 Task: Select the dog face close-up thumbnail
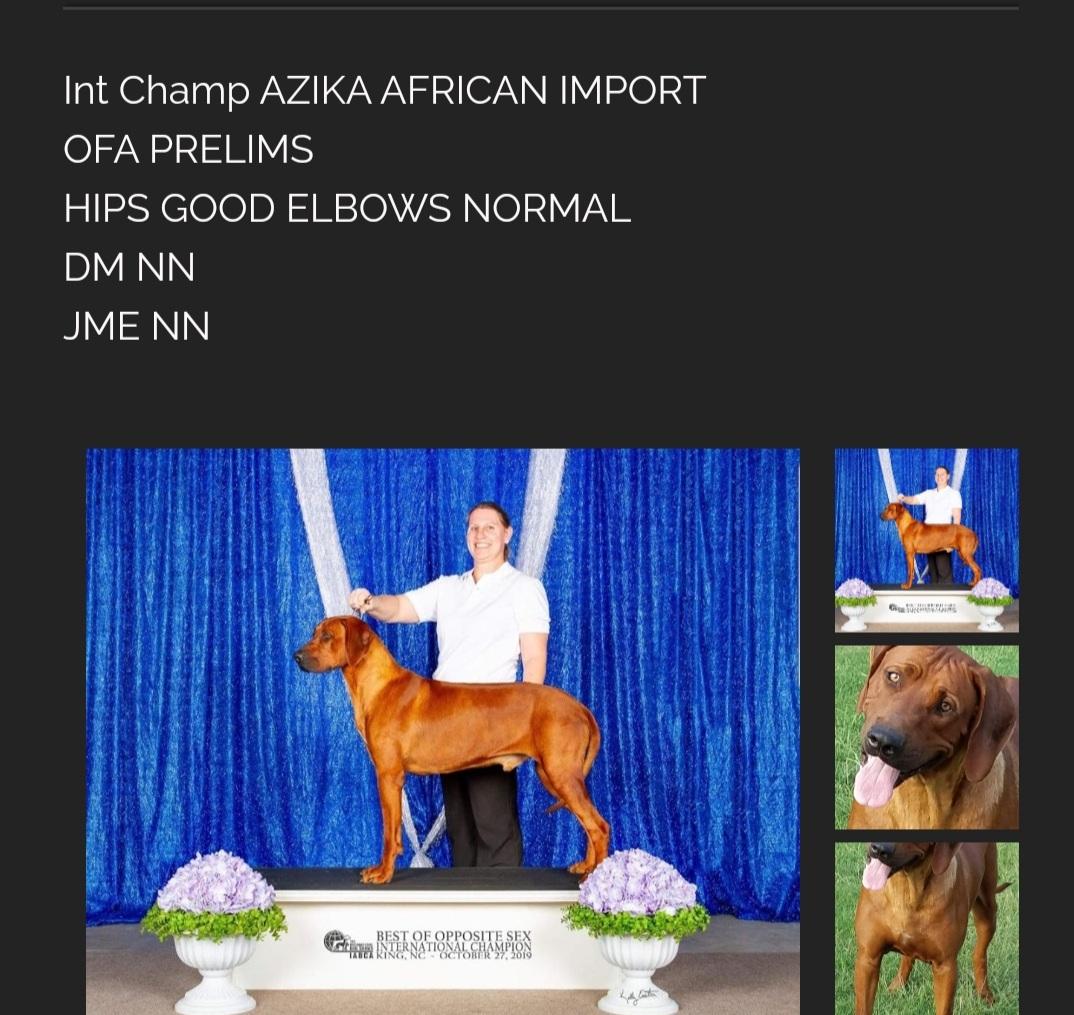[x=926, y=737]
